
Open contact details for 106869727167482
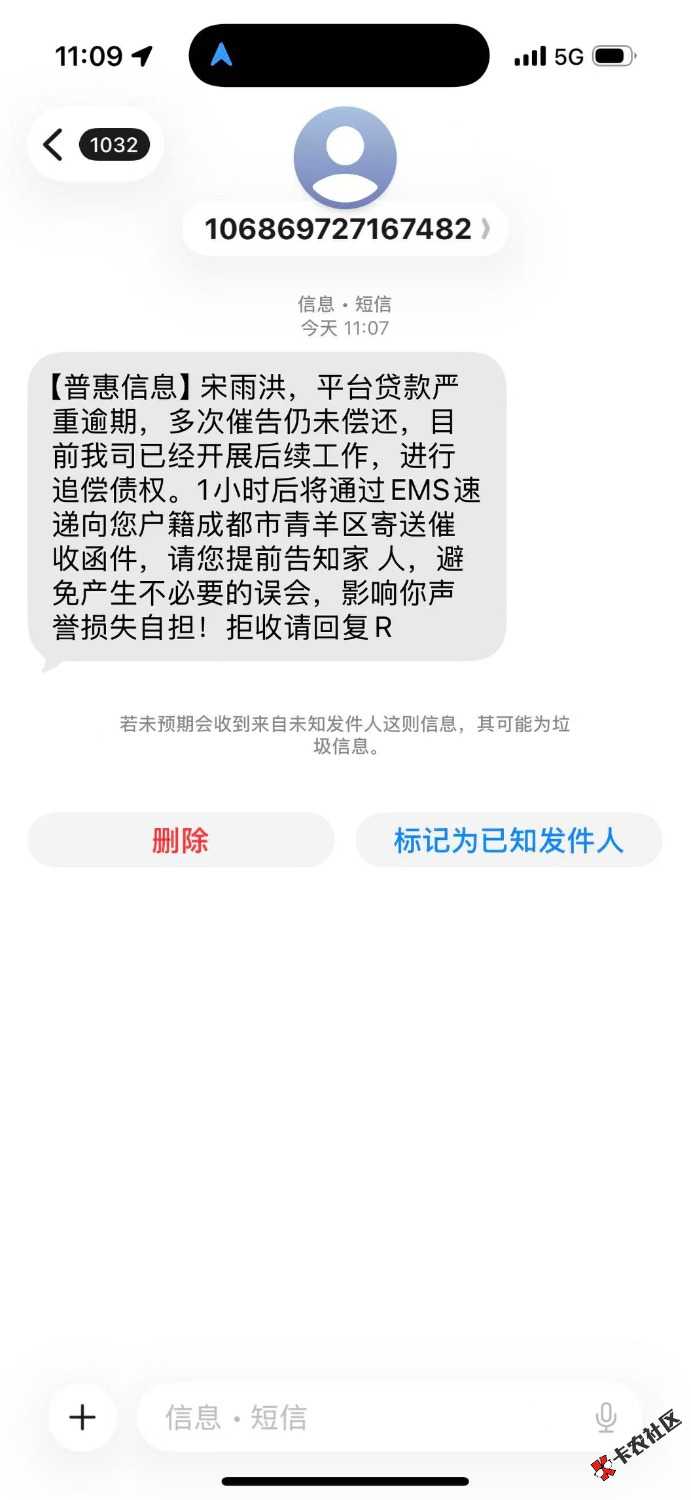click(345, 229)
